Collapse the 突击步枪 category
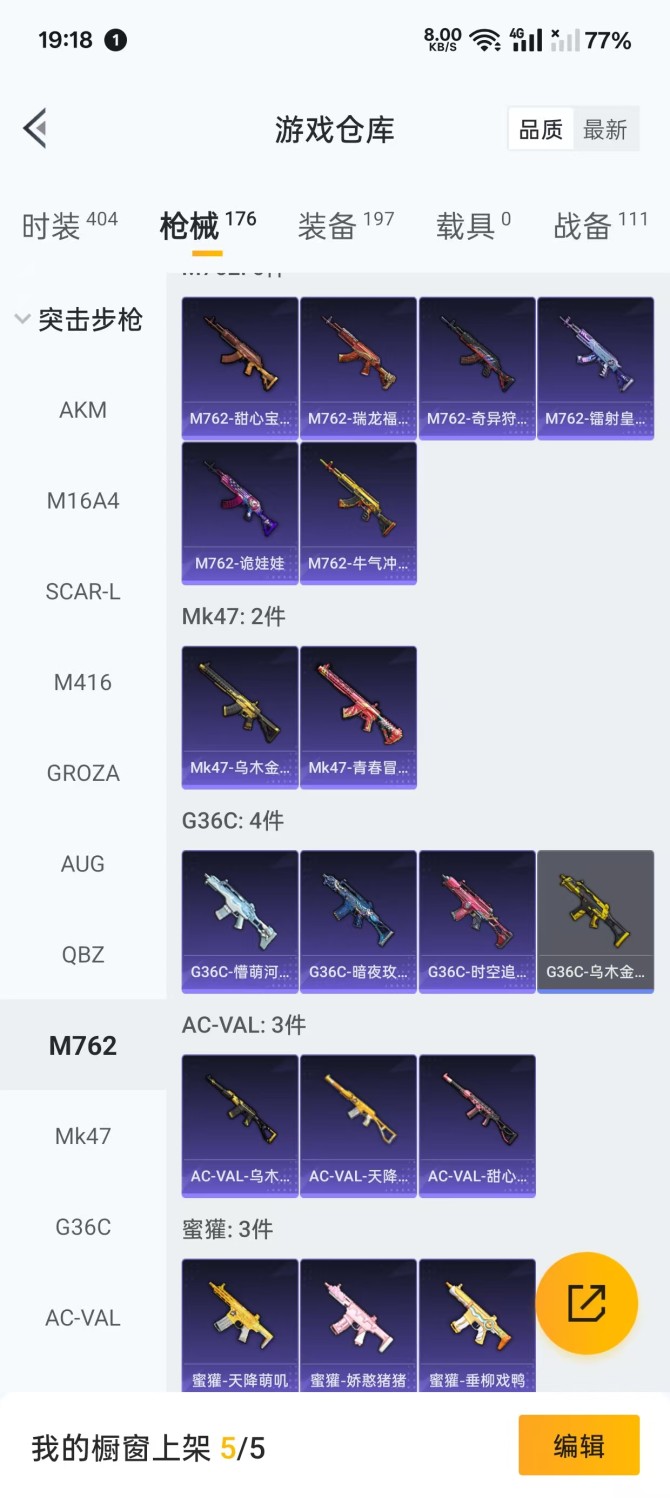The width and height of the screenshot is (670, 1498). (80, 320)
